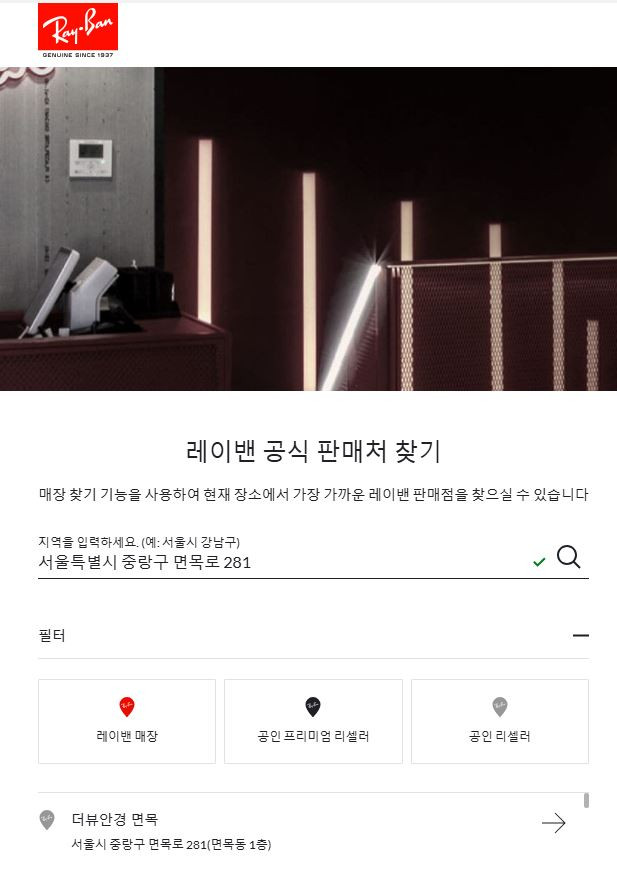The width and height of the screenshot is (617, 874).
Task: Tap the magnifier search icon
Action: 568,558
